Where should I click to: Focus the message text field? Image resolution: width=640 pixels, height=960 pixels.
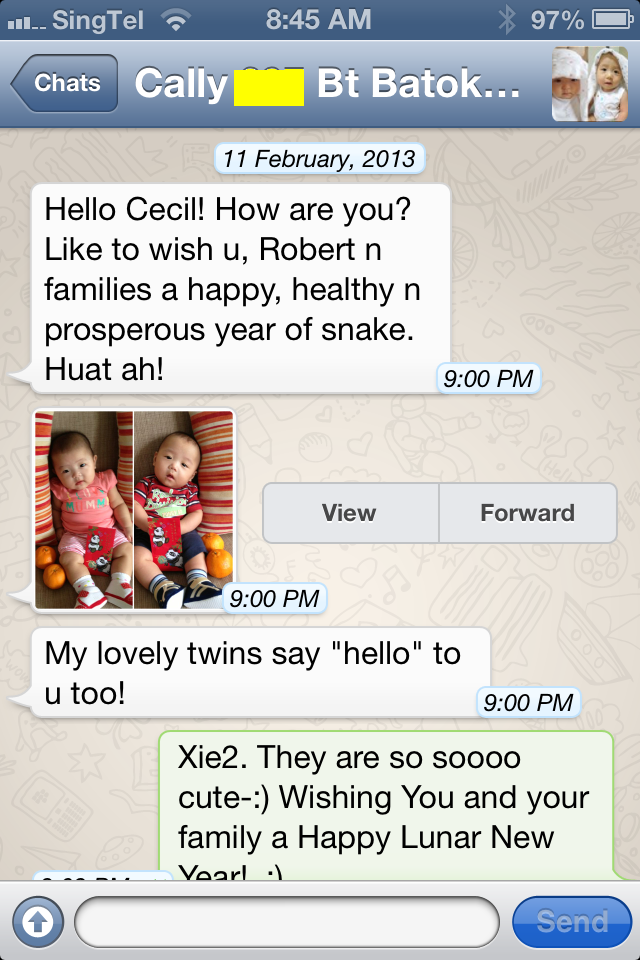(x=286, y=921)
